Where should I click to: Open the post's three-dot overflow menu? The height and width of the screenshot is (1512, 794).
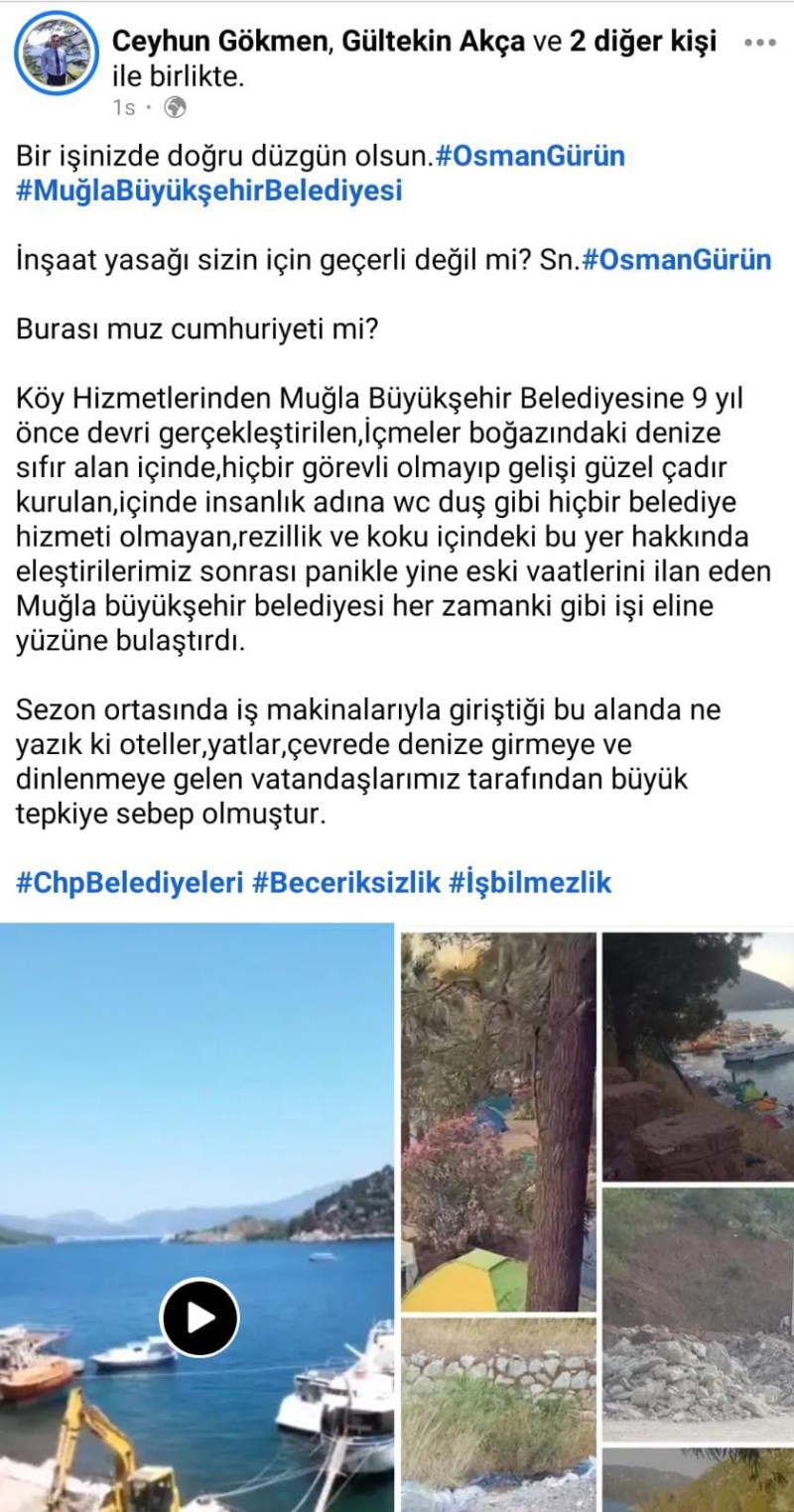[x=760, y=44]
